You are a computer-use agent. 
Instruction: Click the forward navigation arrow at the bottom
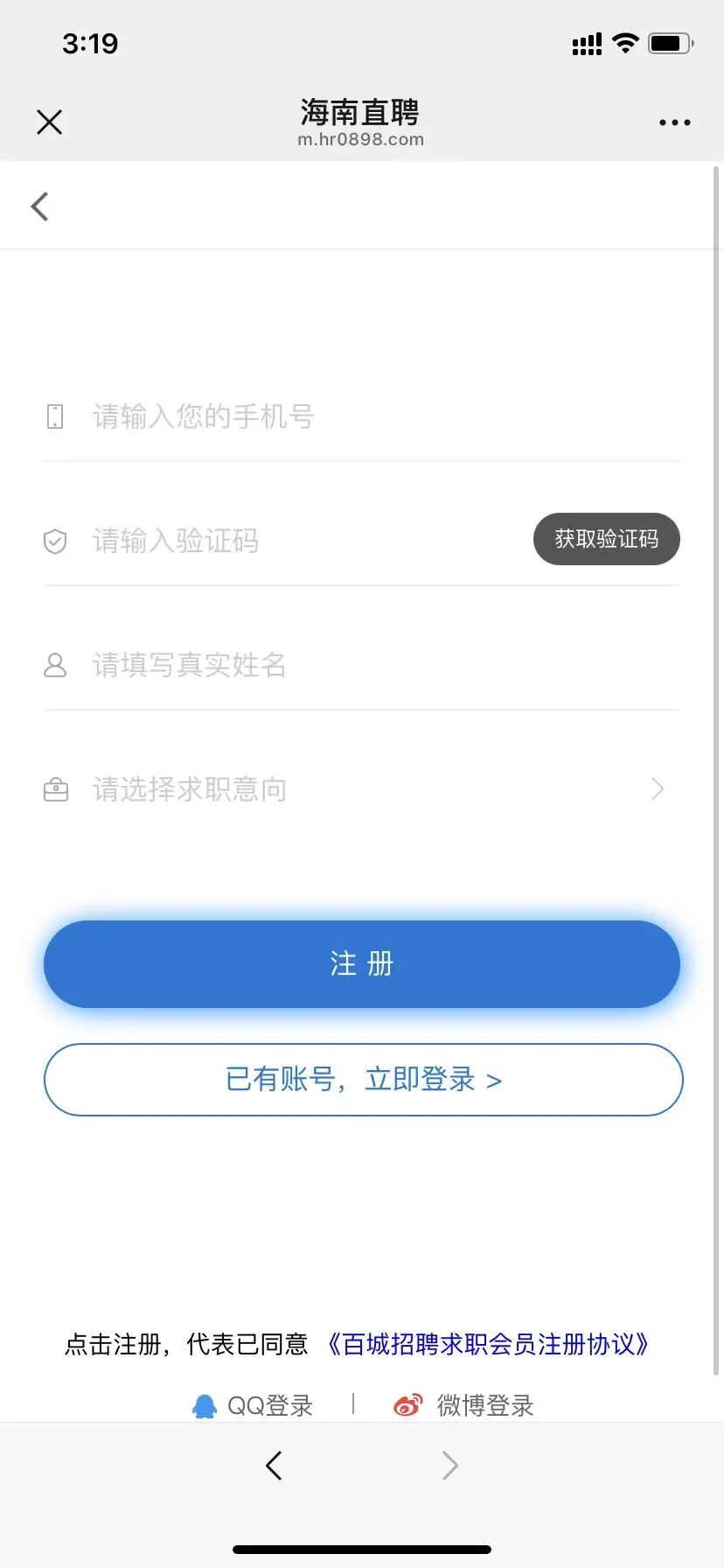(449, 1465)
